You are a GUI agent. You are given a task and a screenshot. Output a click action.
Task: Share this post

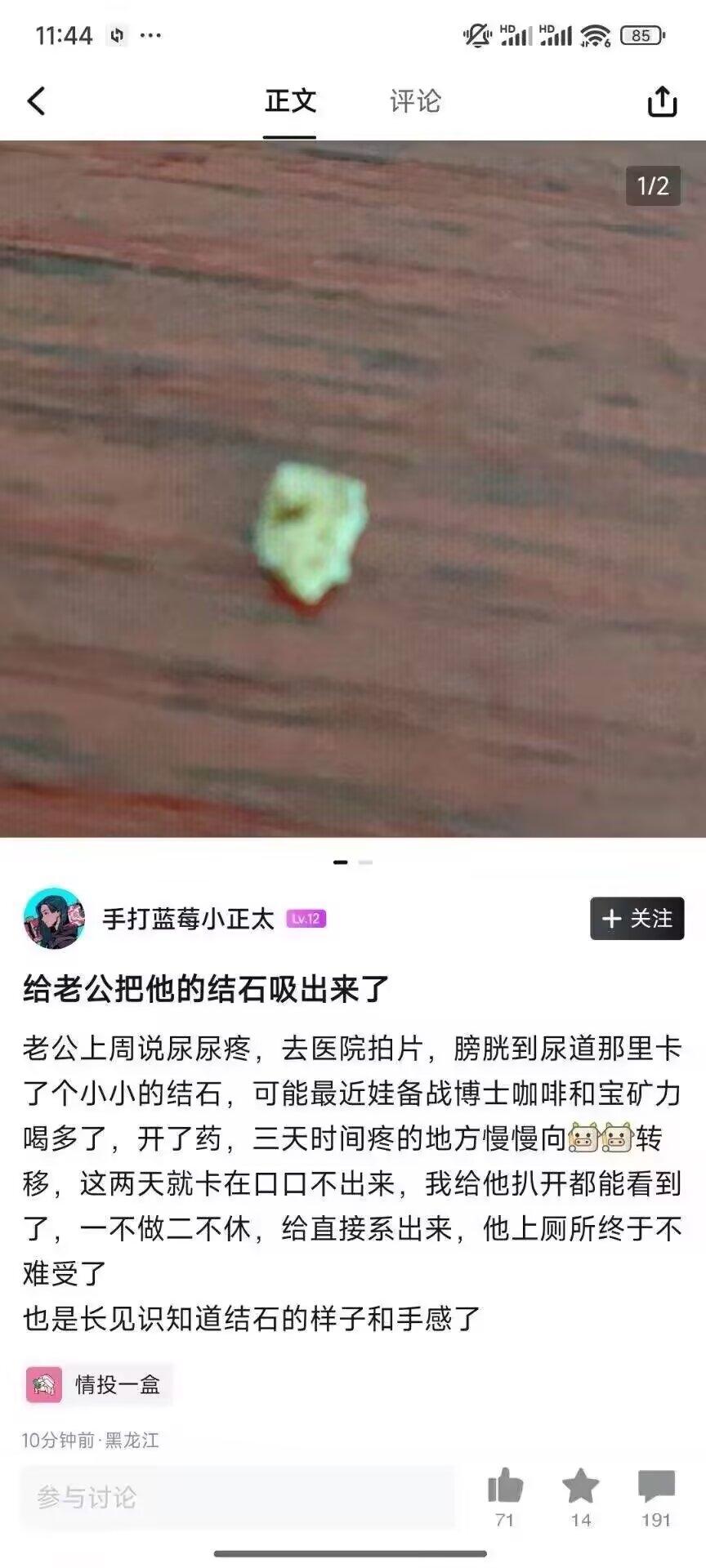[x=662, y=102]
